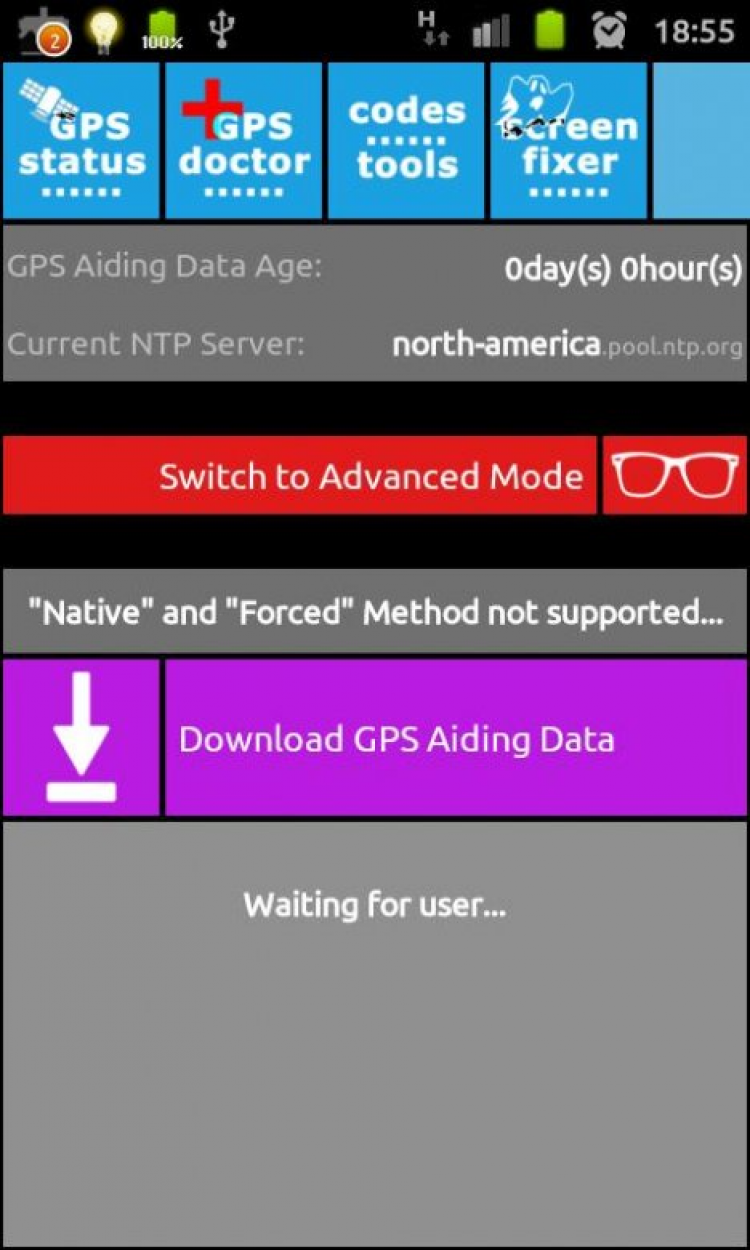This screenshot has width=750, height=1250.
Task: Download GPS Aiding Data
Action: click(x=455, y=738)
